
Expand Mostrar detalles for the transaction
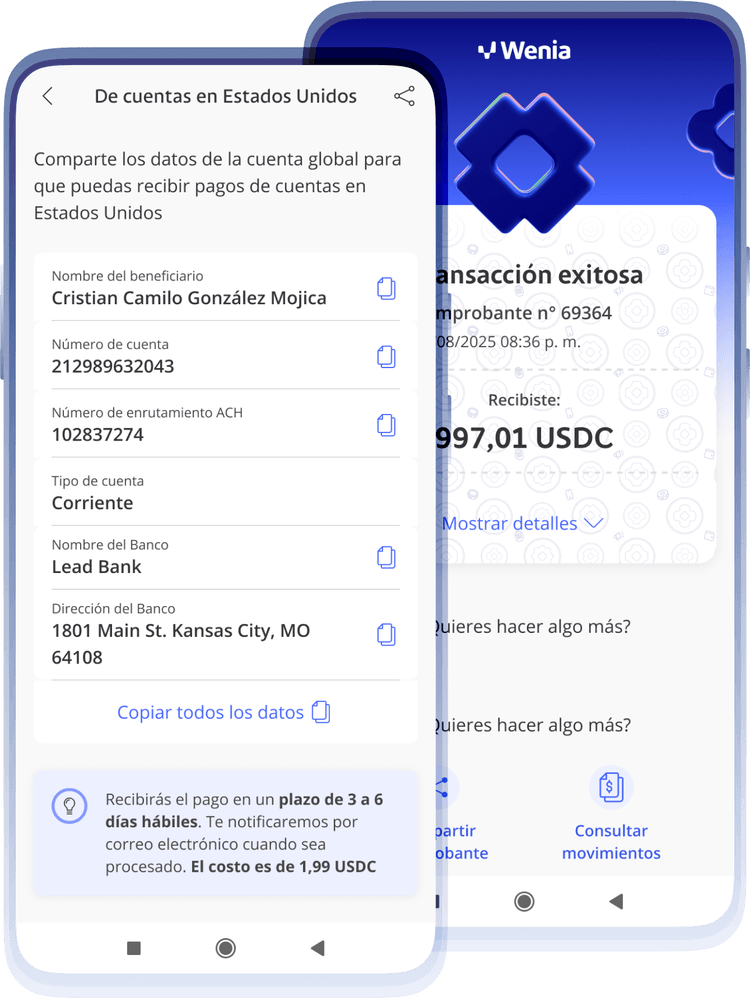[511, 523]
